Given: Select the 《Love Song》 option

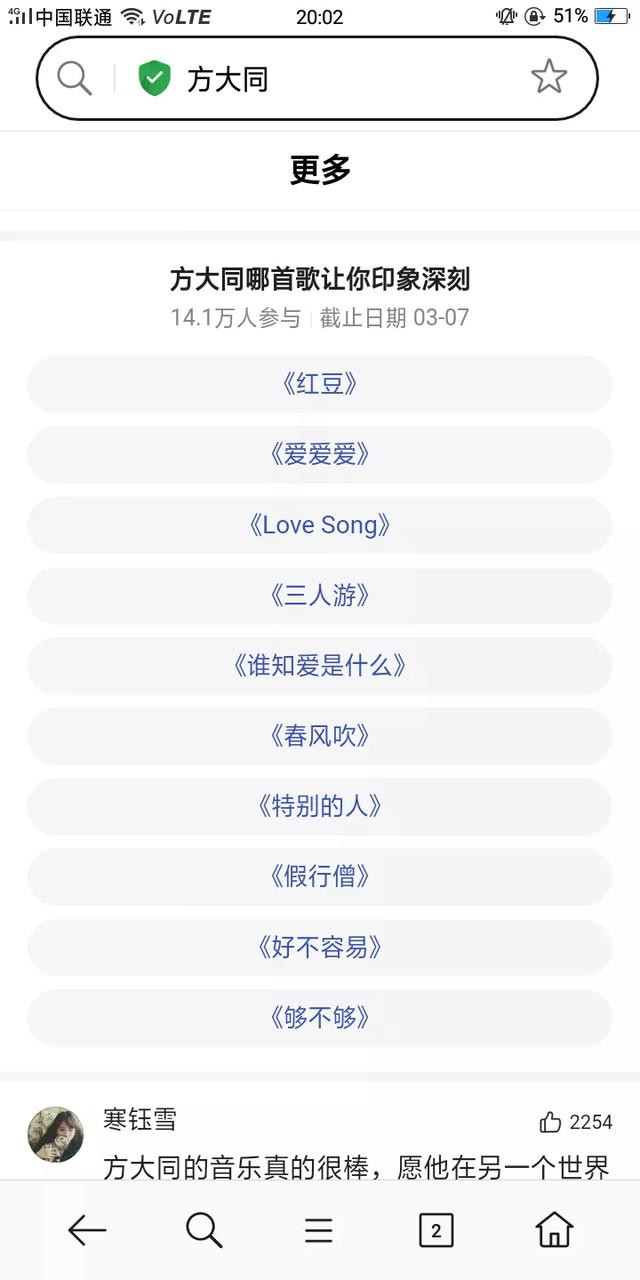Looking at the screenshot, I should (320, 525).
